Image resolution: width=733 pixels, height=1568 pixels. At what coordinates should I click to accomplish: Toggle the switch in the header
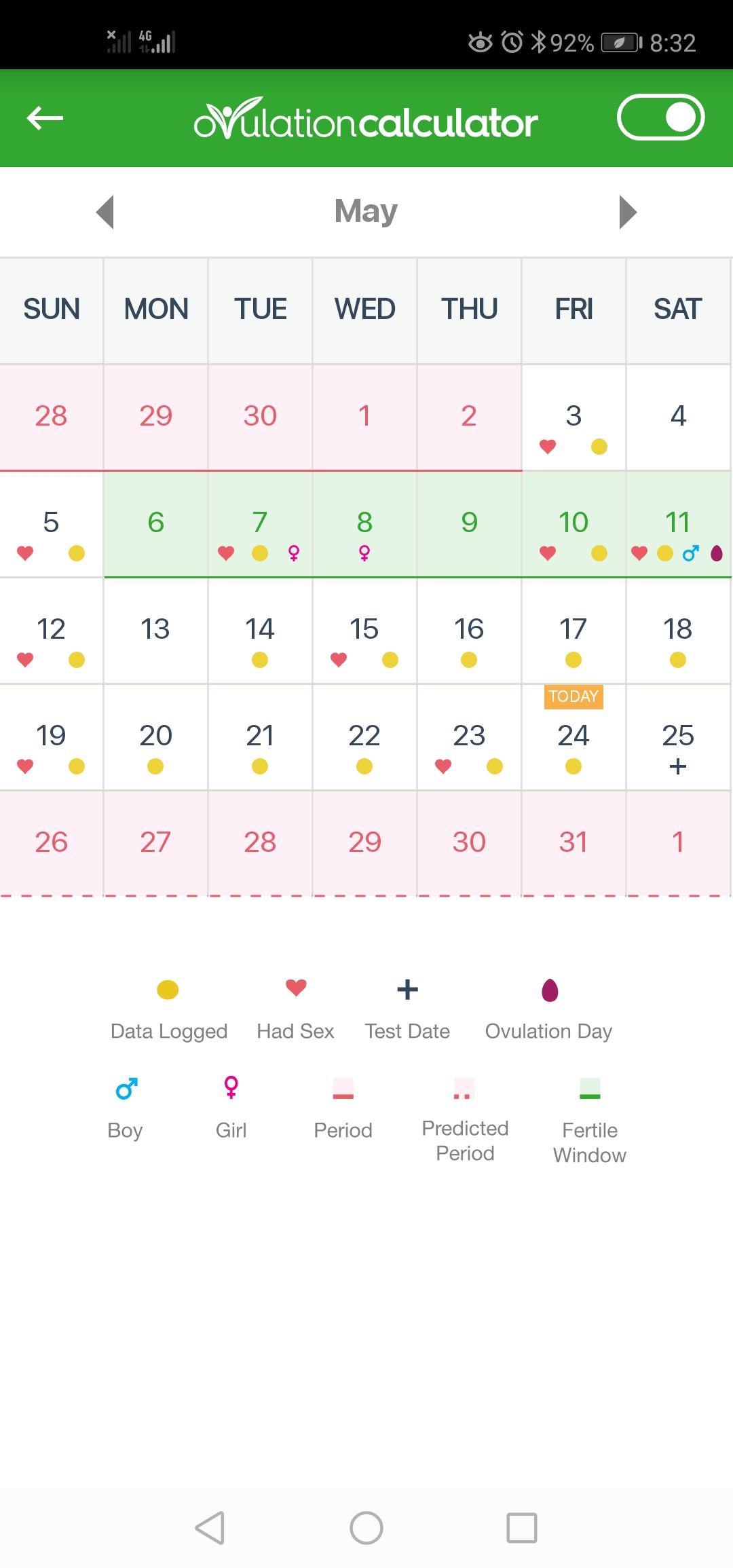coord(660,118)
